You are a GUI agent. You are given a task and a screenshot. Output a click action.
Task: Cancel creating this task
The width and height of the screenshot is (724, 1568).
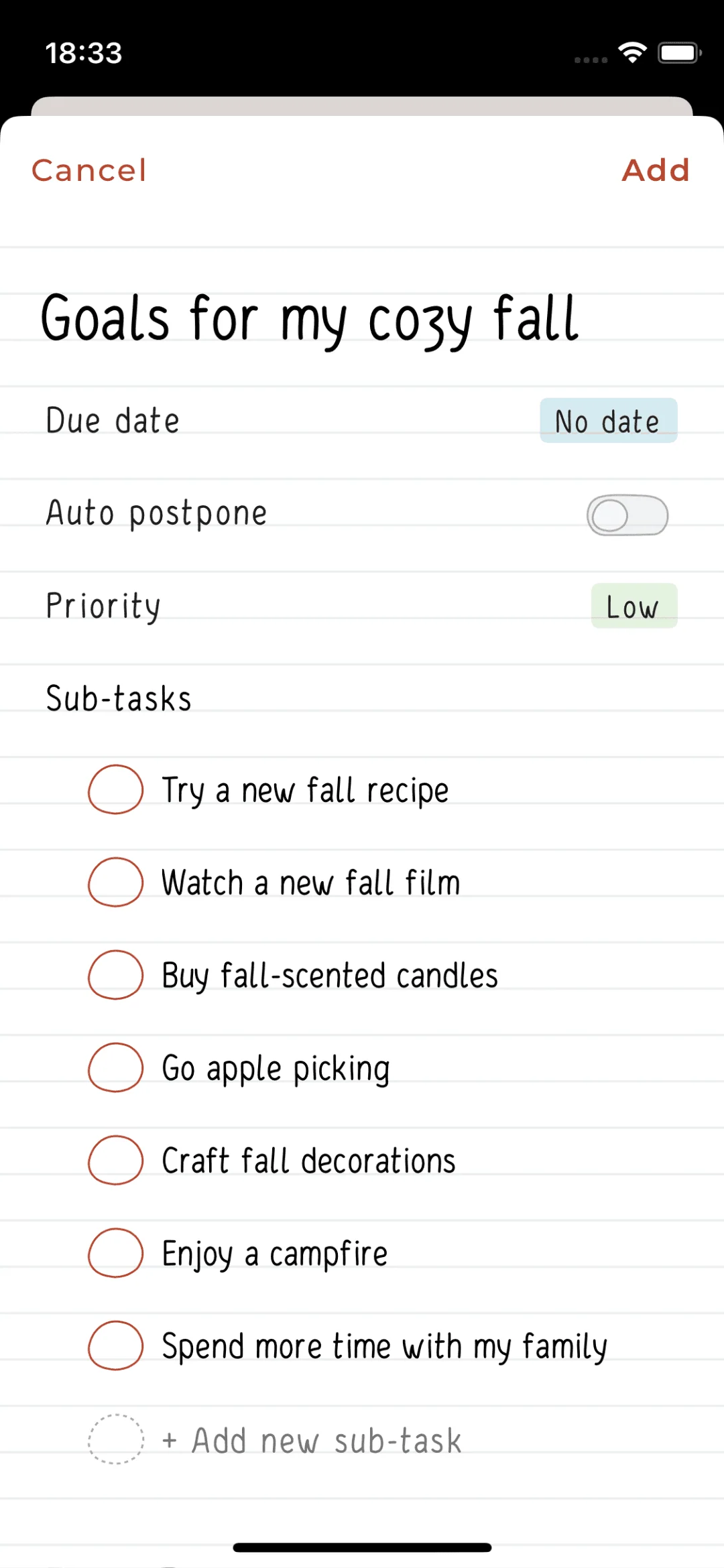click(88, 170)
